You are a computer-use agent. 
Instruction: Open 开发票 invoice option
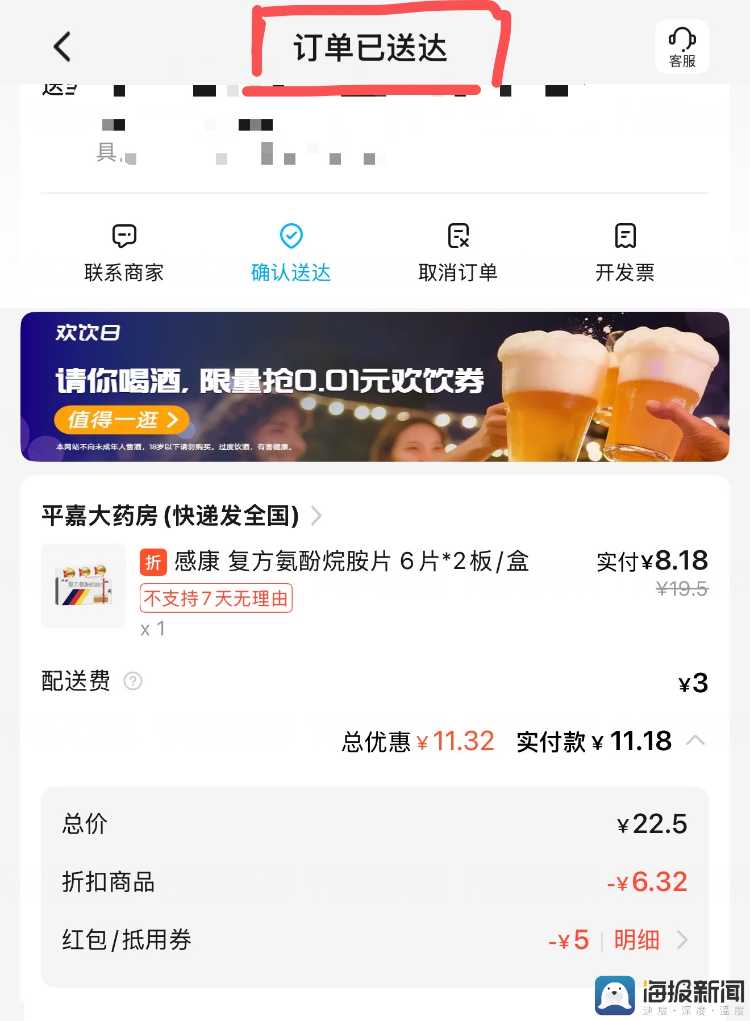coord(625,252)
